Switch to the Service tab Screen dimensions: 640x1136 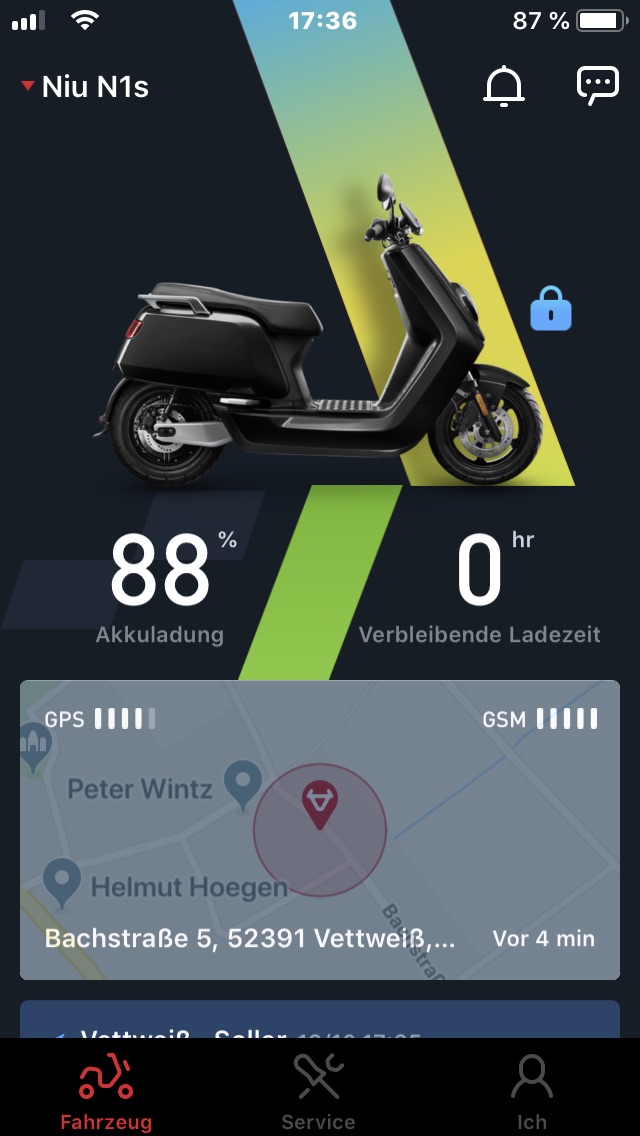coord(319,1090)
